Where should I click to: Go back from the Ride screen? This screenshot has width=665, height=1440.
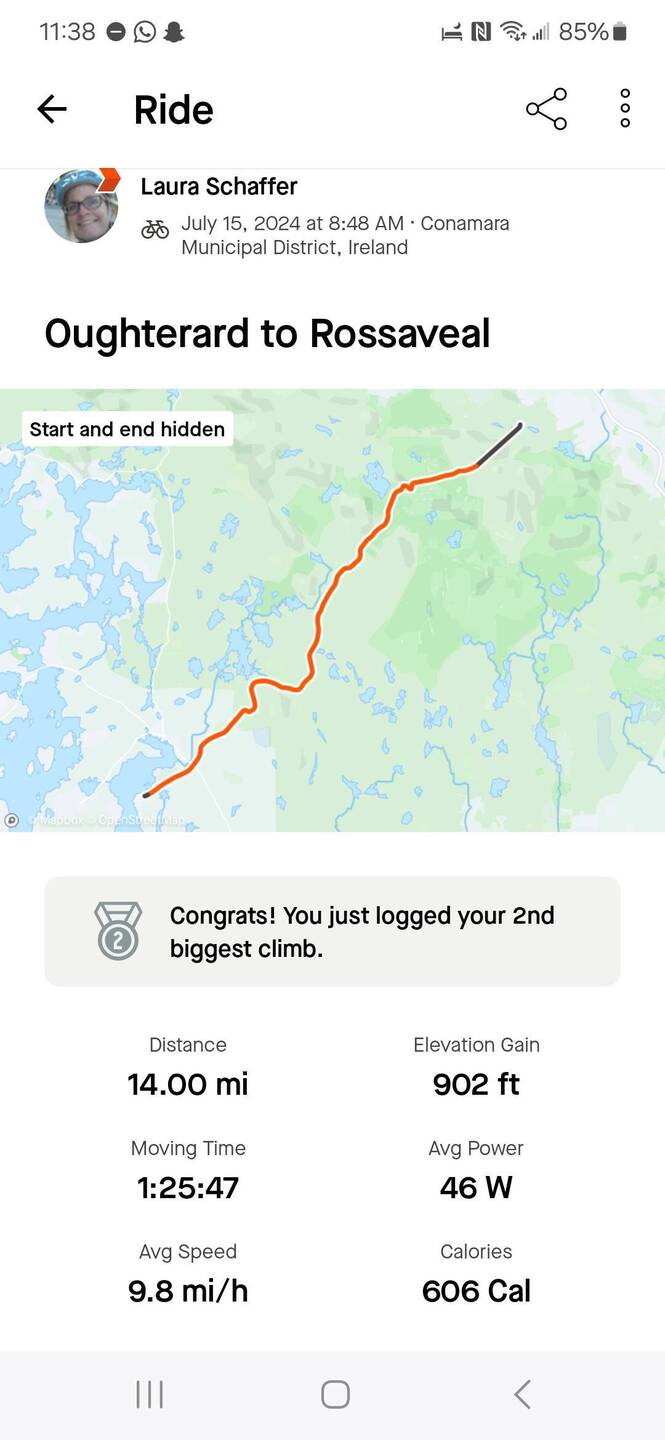52,109
